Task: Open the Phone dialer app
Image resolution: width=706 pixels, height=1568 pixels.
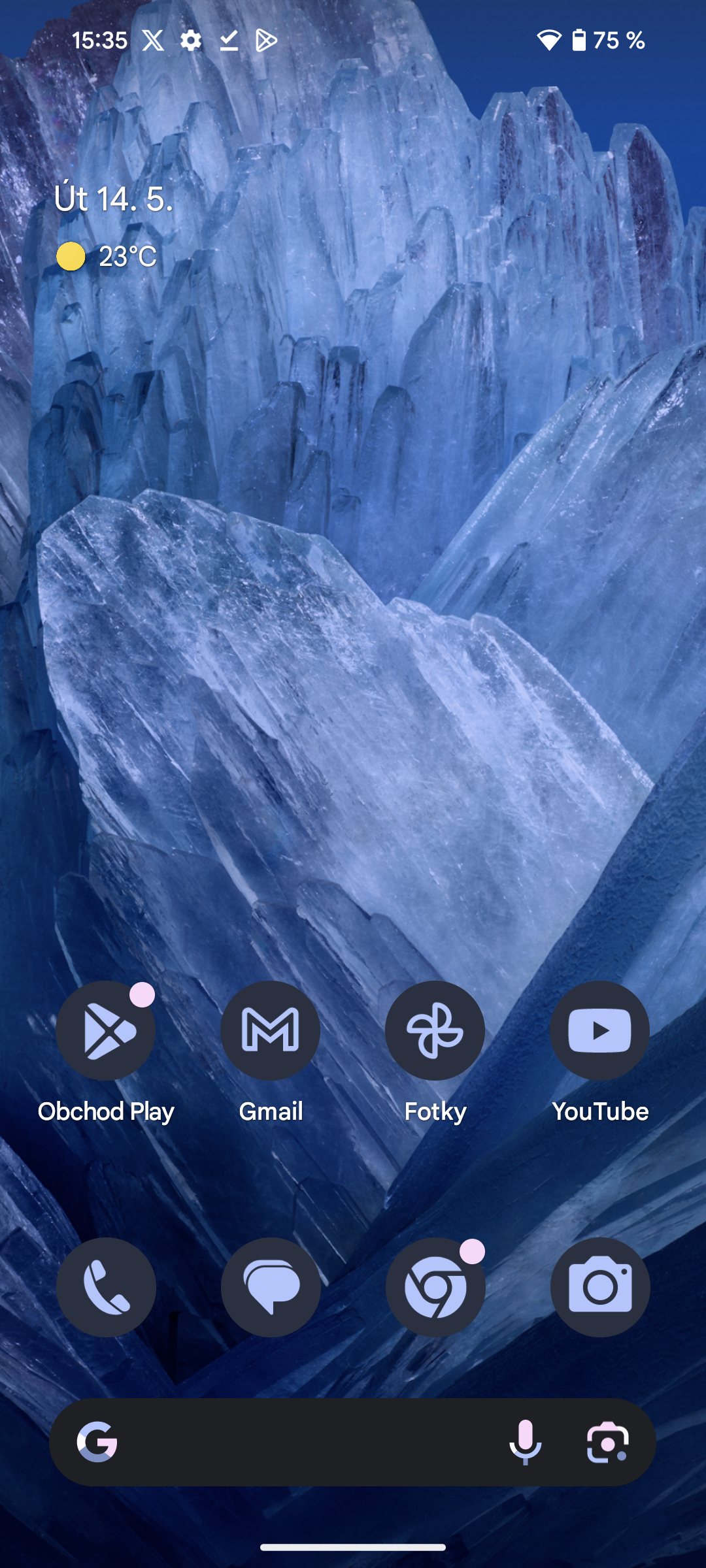Action: 106,1287
